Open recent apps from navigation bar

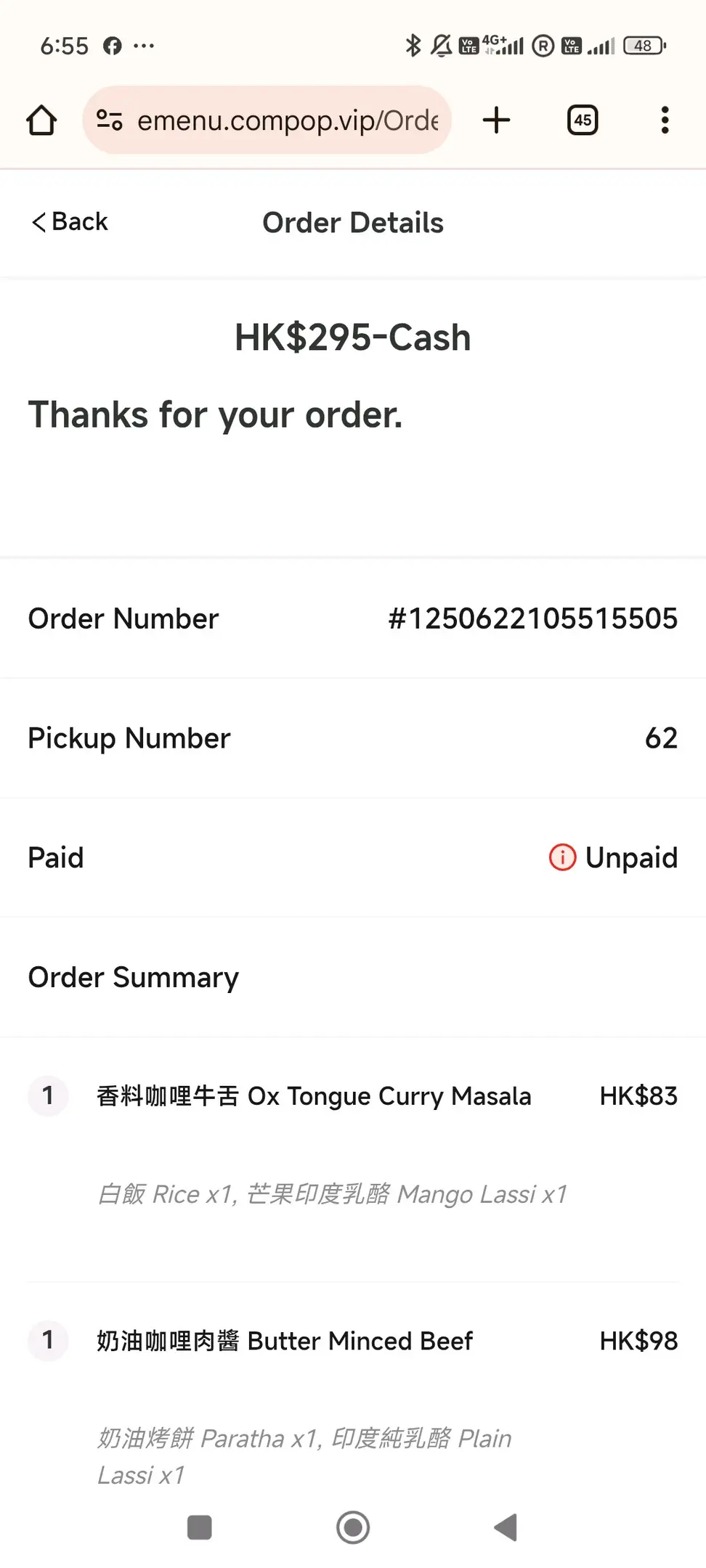(x=200, y=1527)
